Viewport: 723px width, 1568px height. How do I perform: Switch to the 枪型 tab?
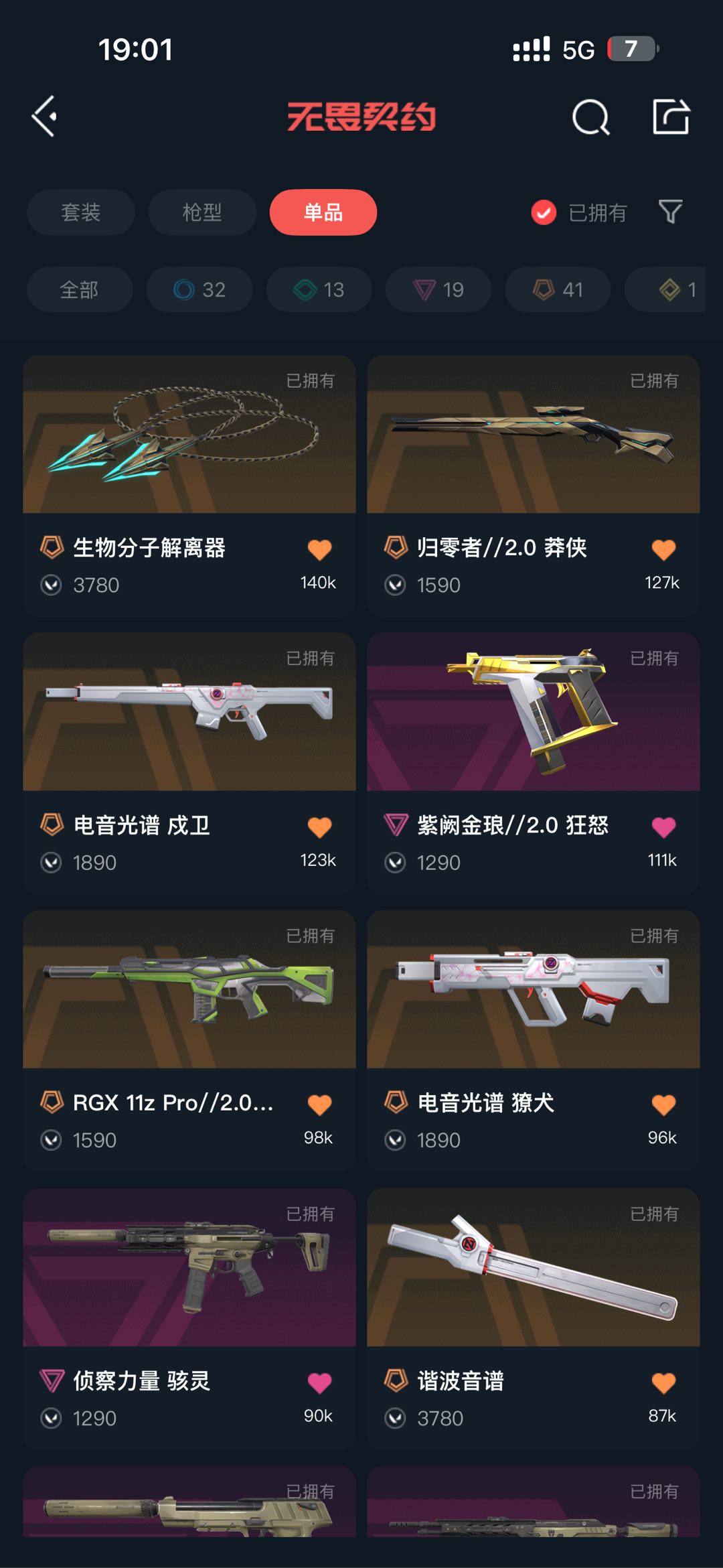tap(202, 212)
